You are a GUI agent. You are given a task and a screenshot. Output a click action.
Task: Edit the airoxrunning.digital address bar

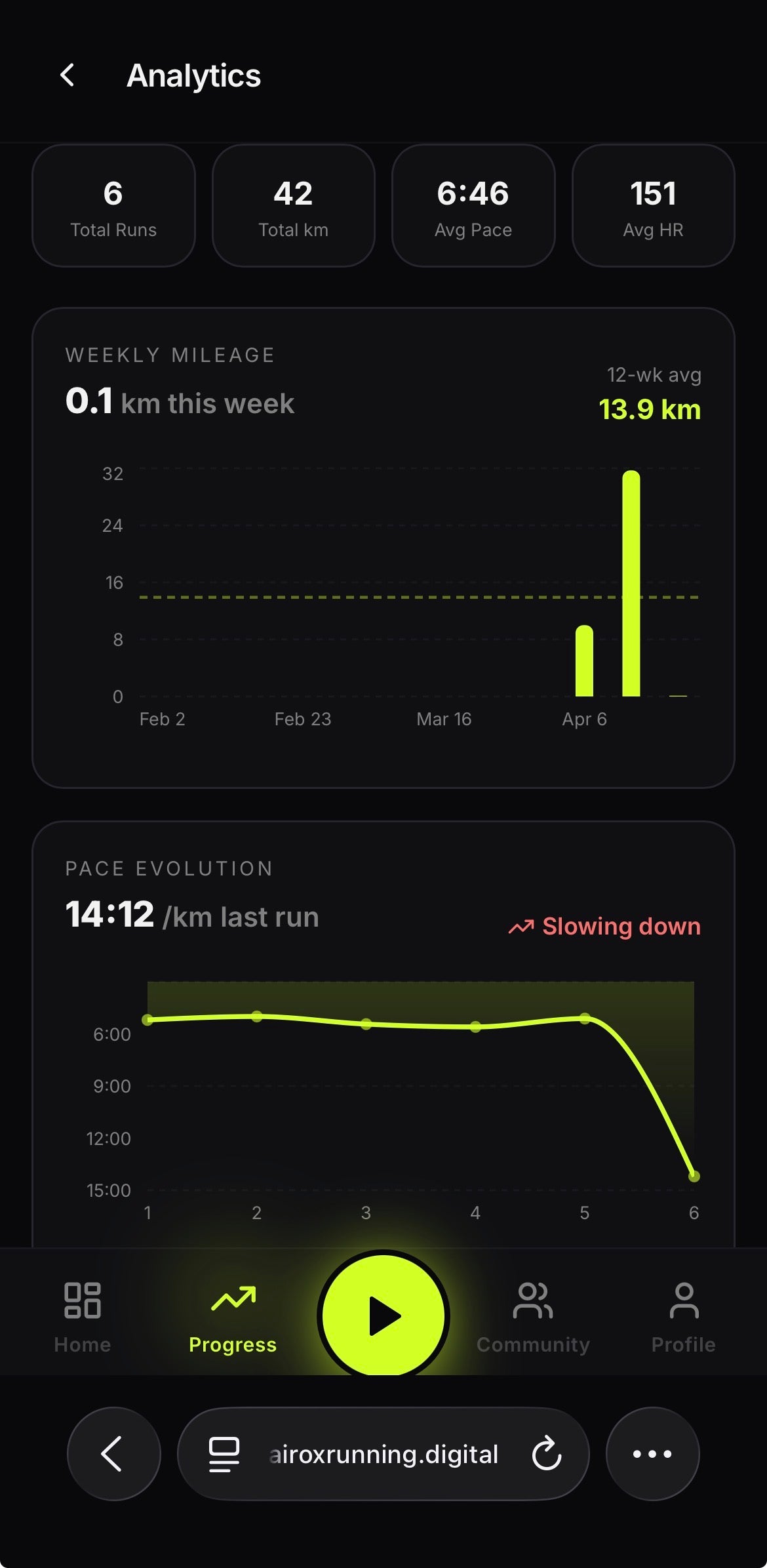(x=383, y=1454)
